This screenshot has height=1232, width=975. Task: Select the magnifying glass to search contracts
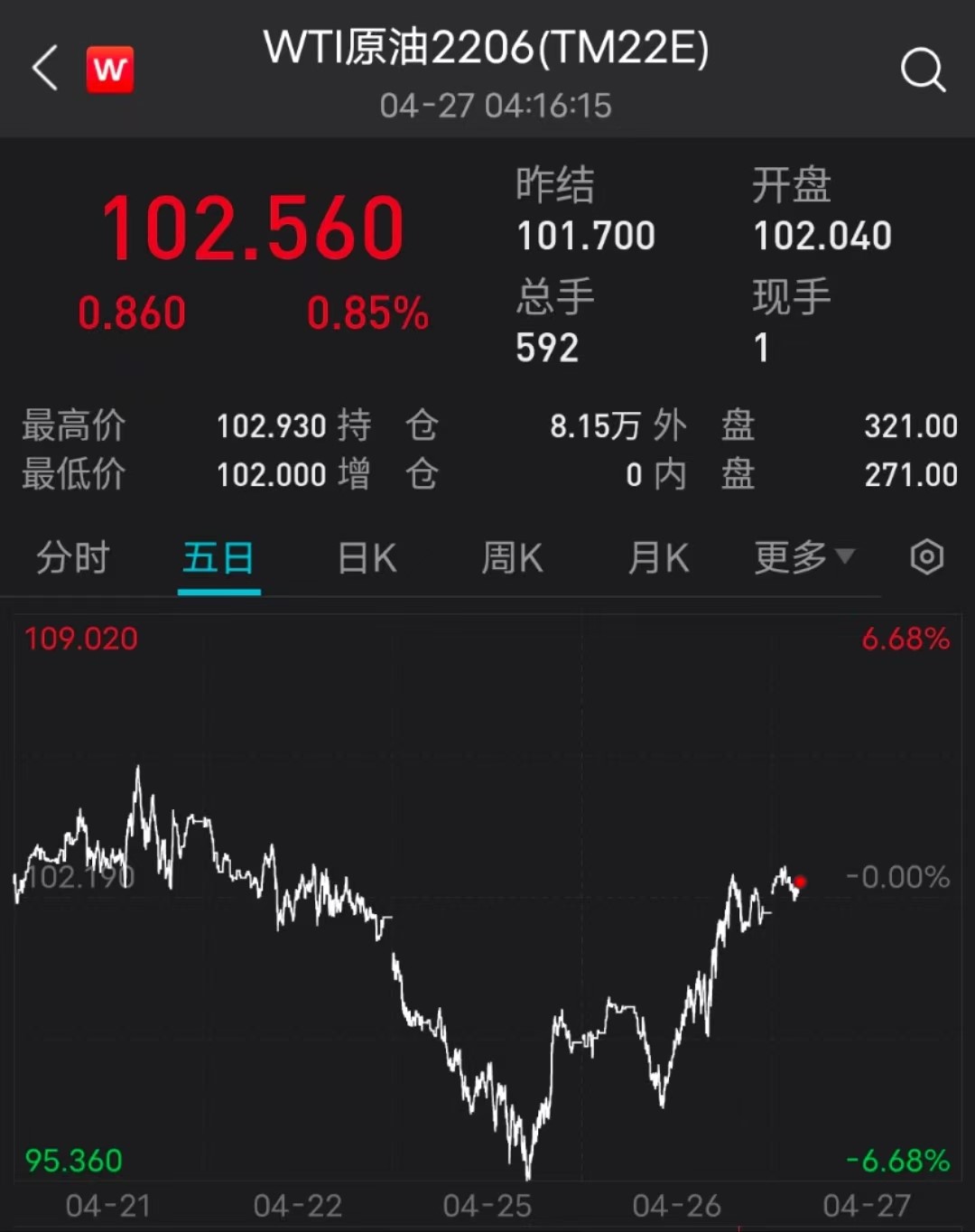click(x=923, y=70)
